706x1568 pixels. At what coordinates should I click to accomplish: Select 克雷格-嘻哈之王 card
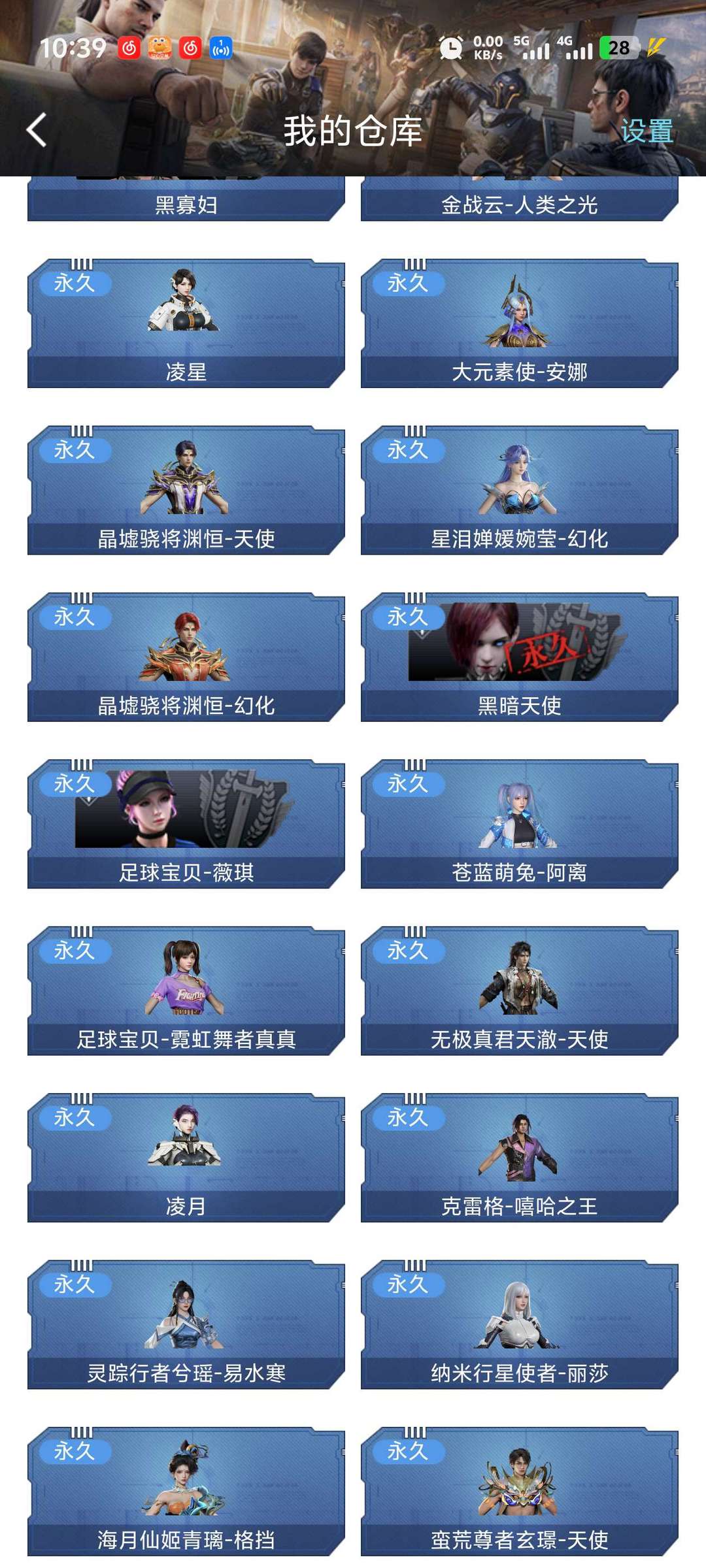[x=520, y=1157]
